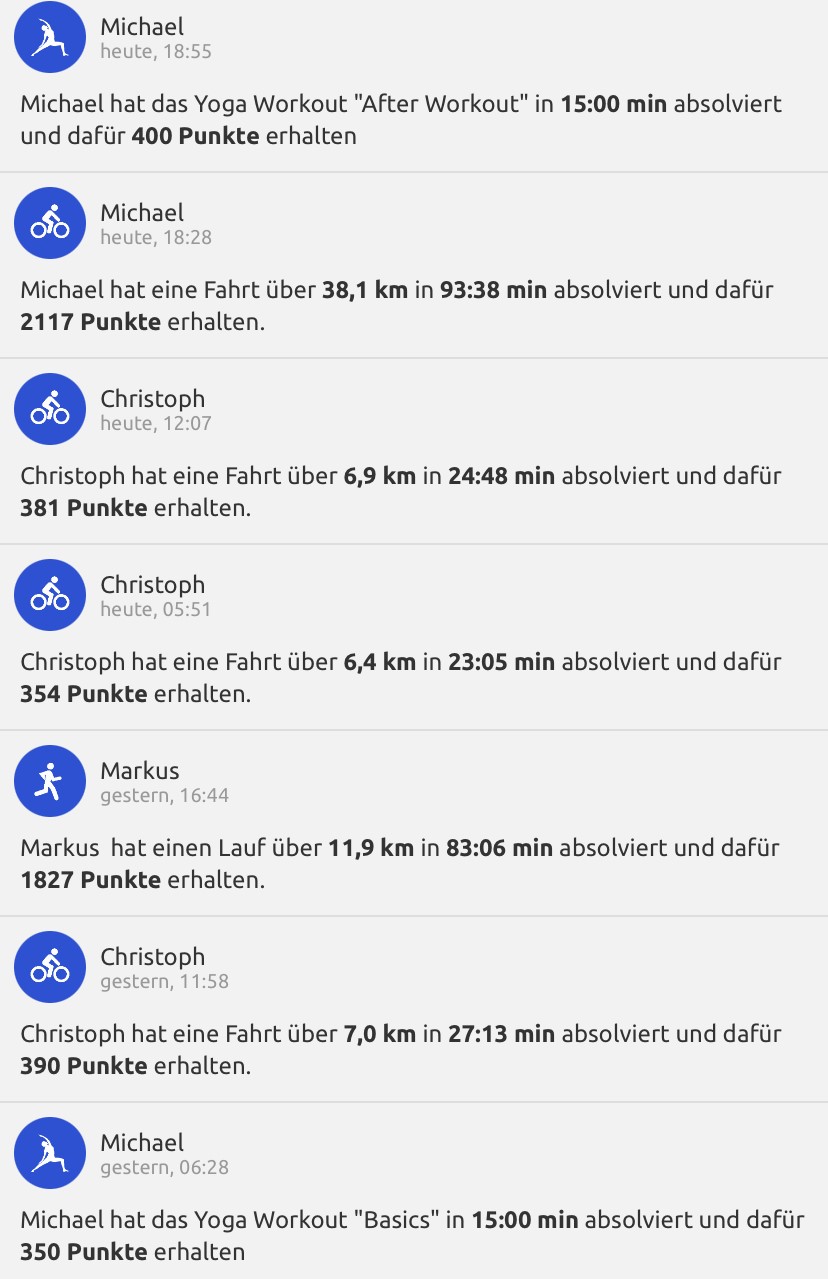Click the running icon on Markus' activity
The image size is (828, 1279).
tap(50, 781)
